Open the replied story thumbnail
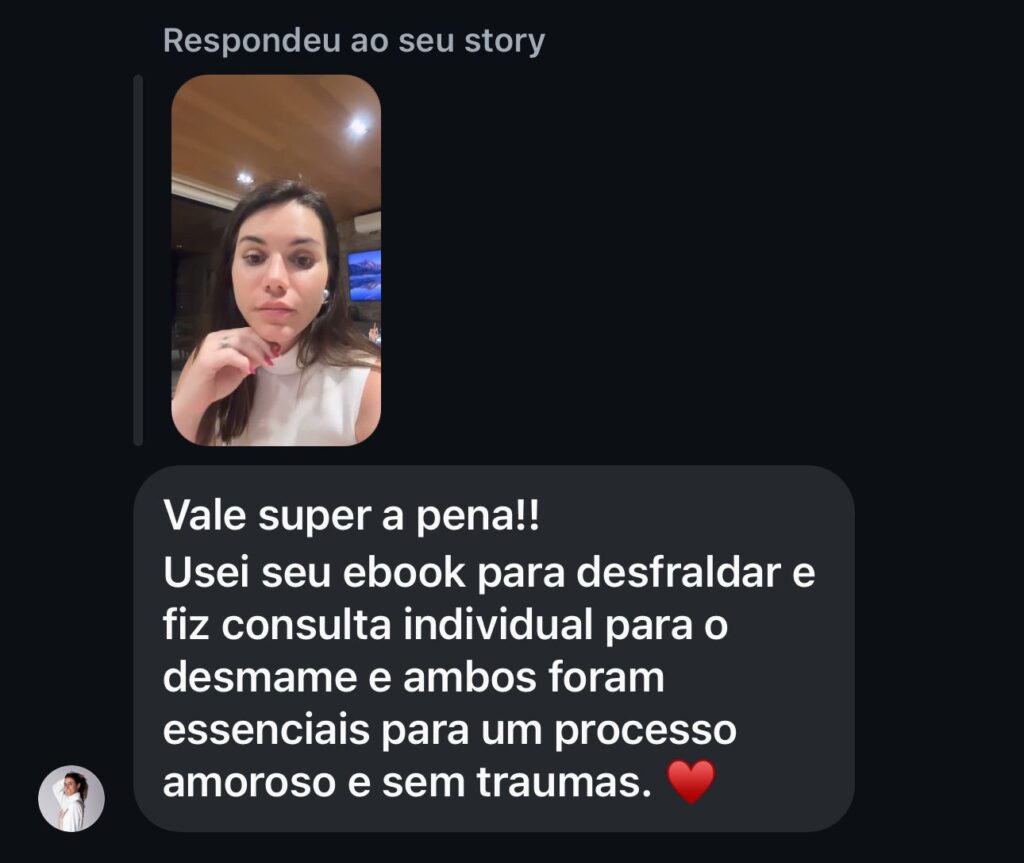The height and width of the screenshot is (863, 1024). 276,260
